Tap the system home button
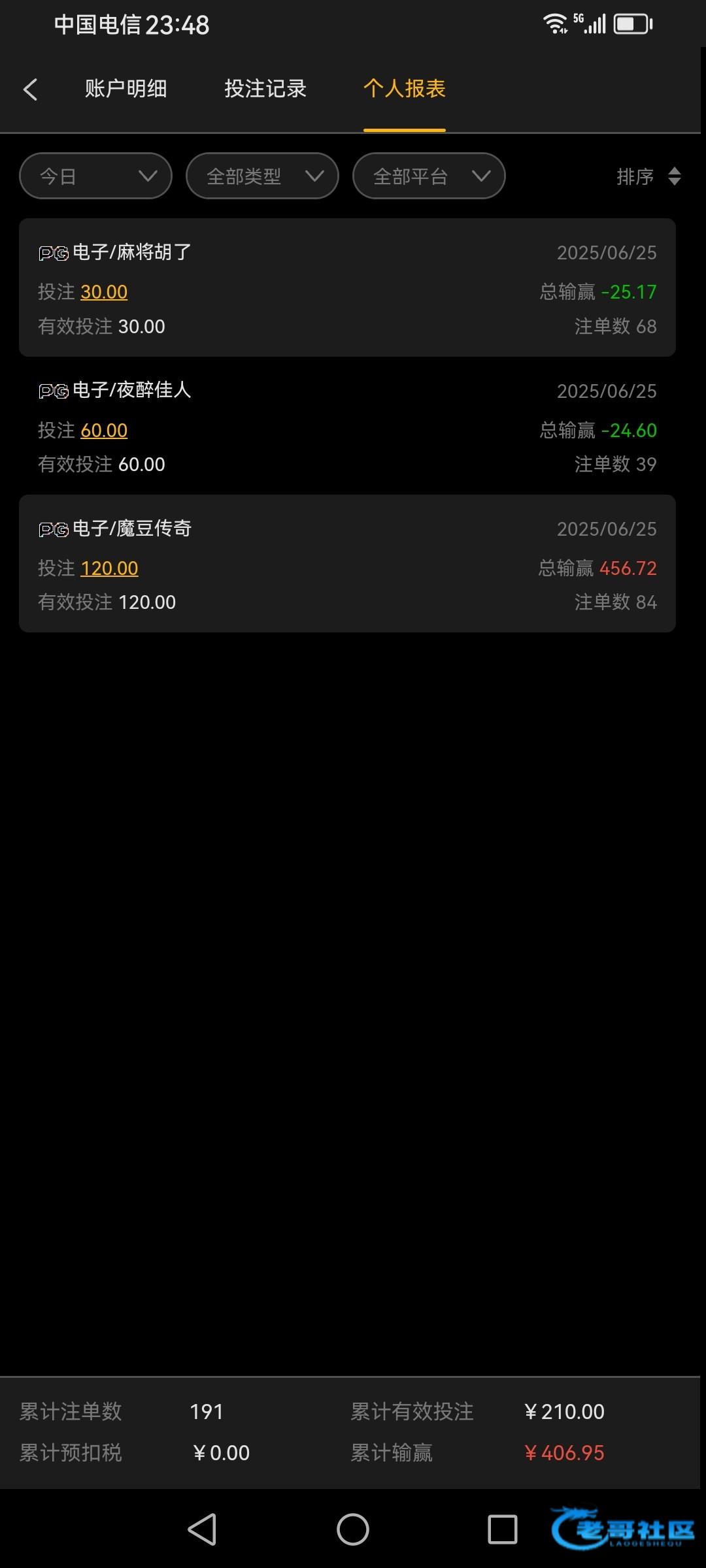 tap(353, 1529)
